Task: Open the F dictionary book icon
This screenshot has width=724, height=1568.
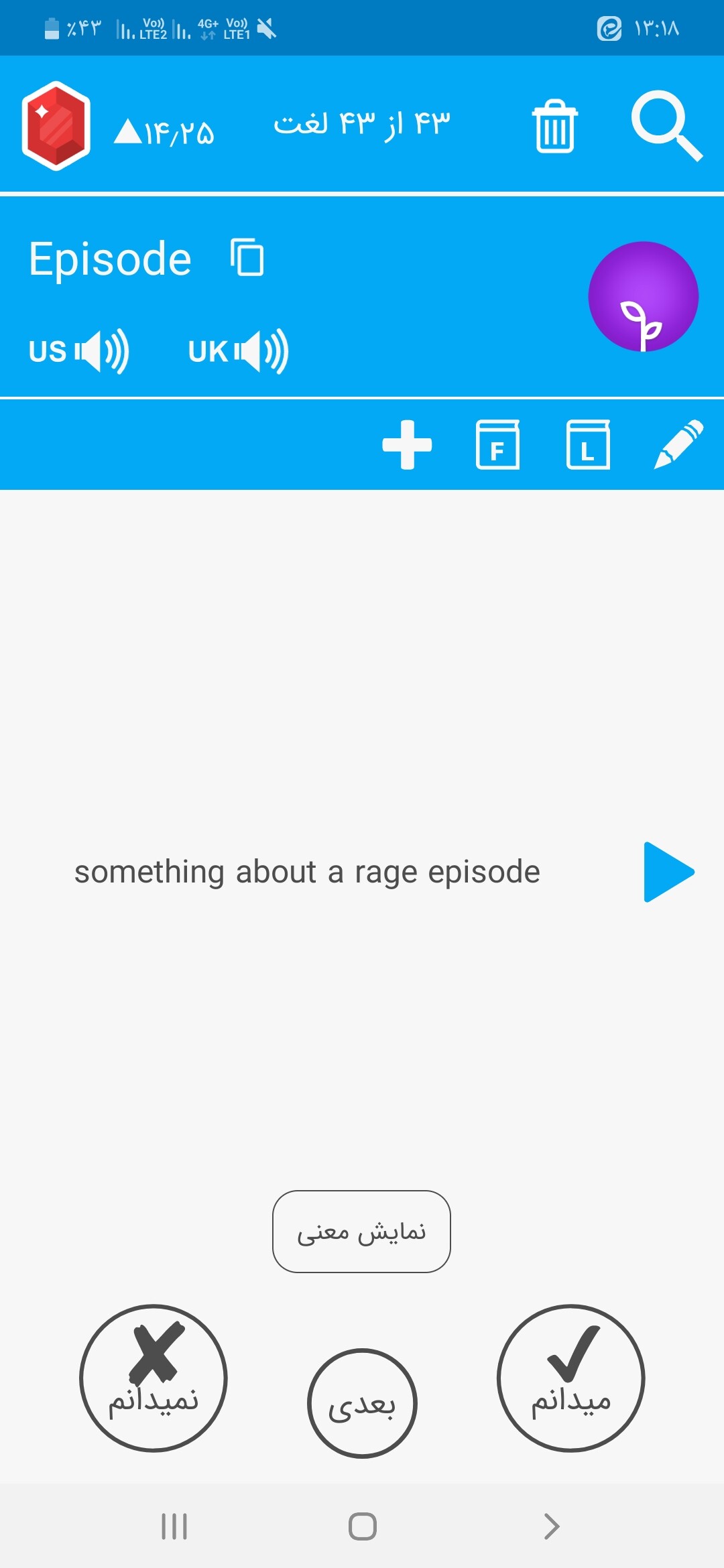Action: 497,445
